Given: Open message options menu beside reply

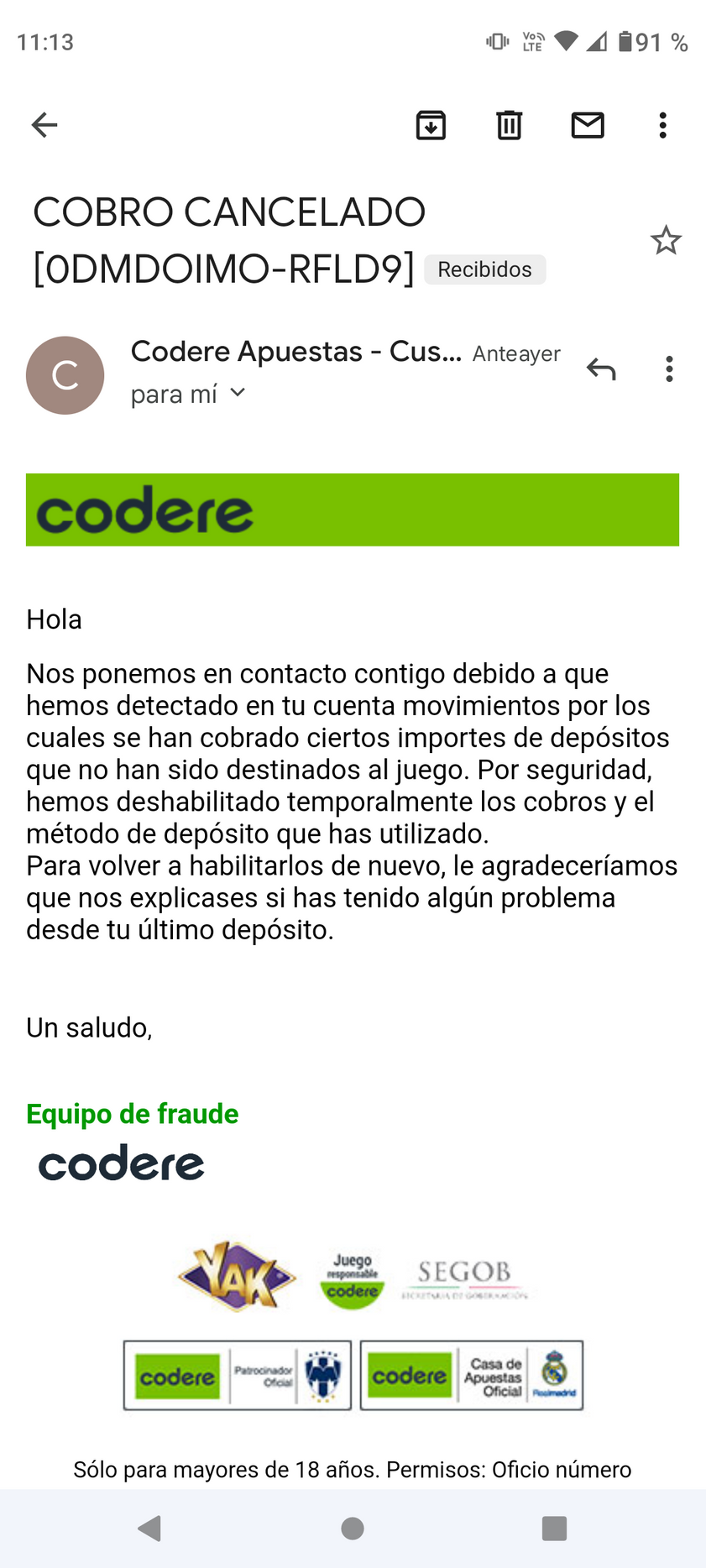Looking at the screenshot, I should (669, 369).
